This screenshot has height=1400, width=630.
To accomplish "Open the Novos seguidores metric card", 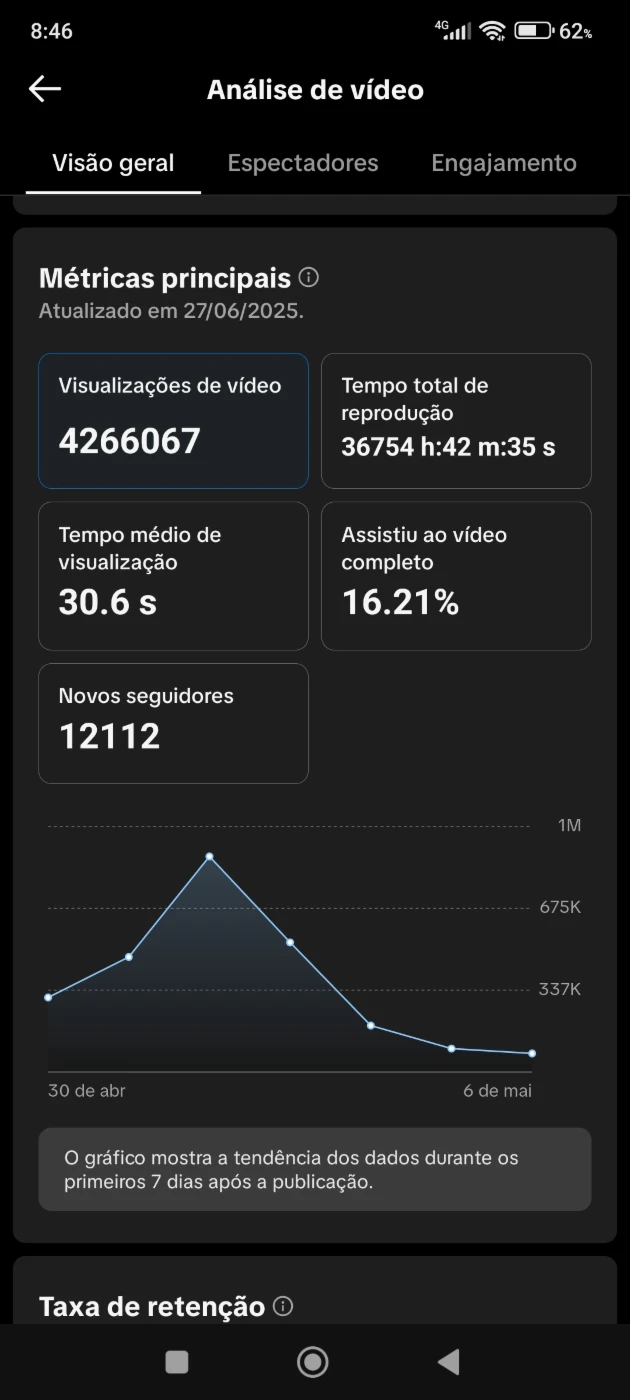I will (x=173, y=723).
